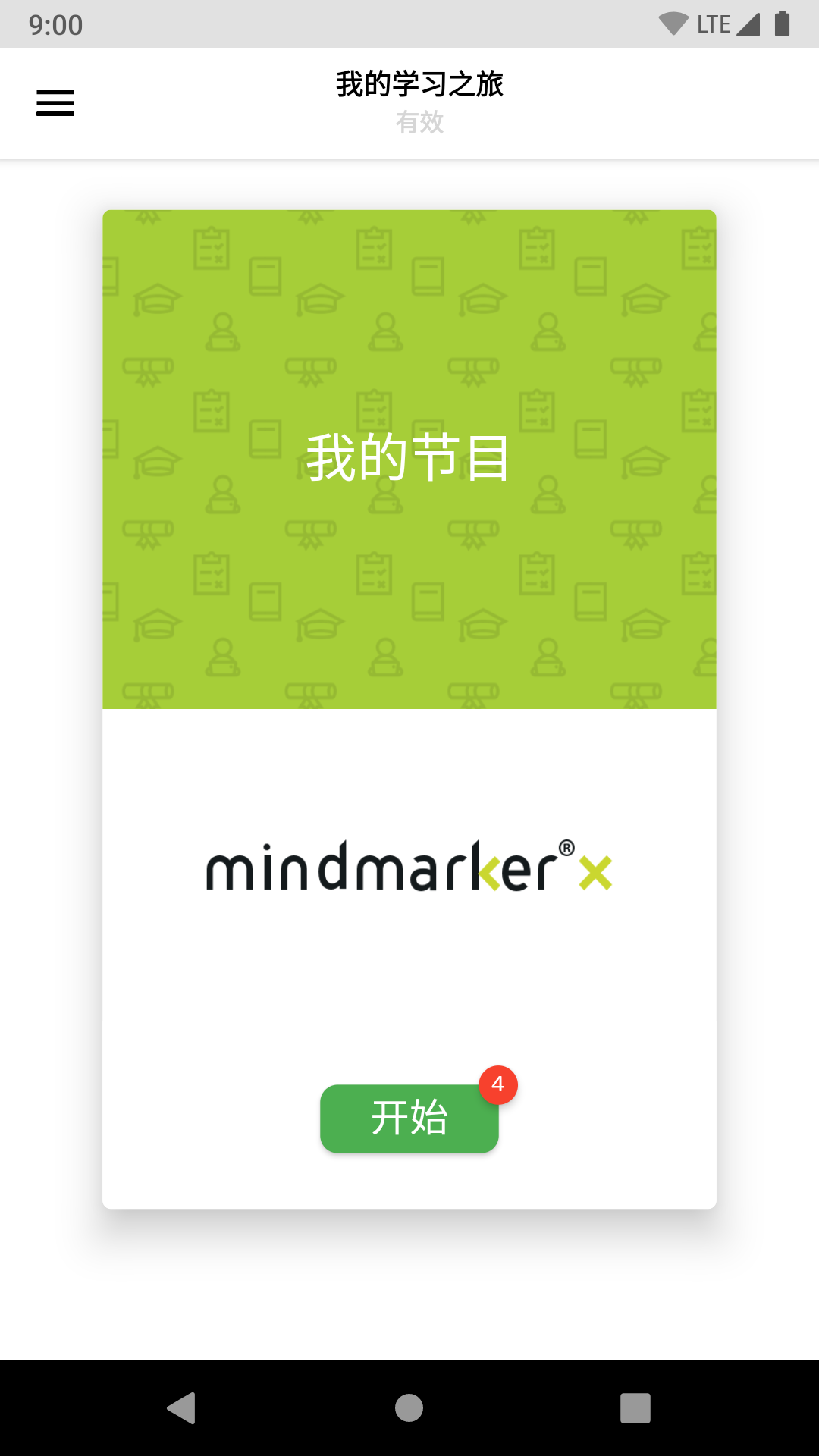Open the 我的节目 program card
The width and height of the screenshot is (819, 1456).
(409, 460)
